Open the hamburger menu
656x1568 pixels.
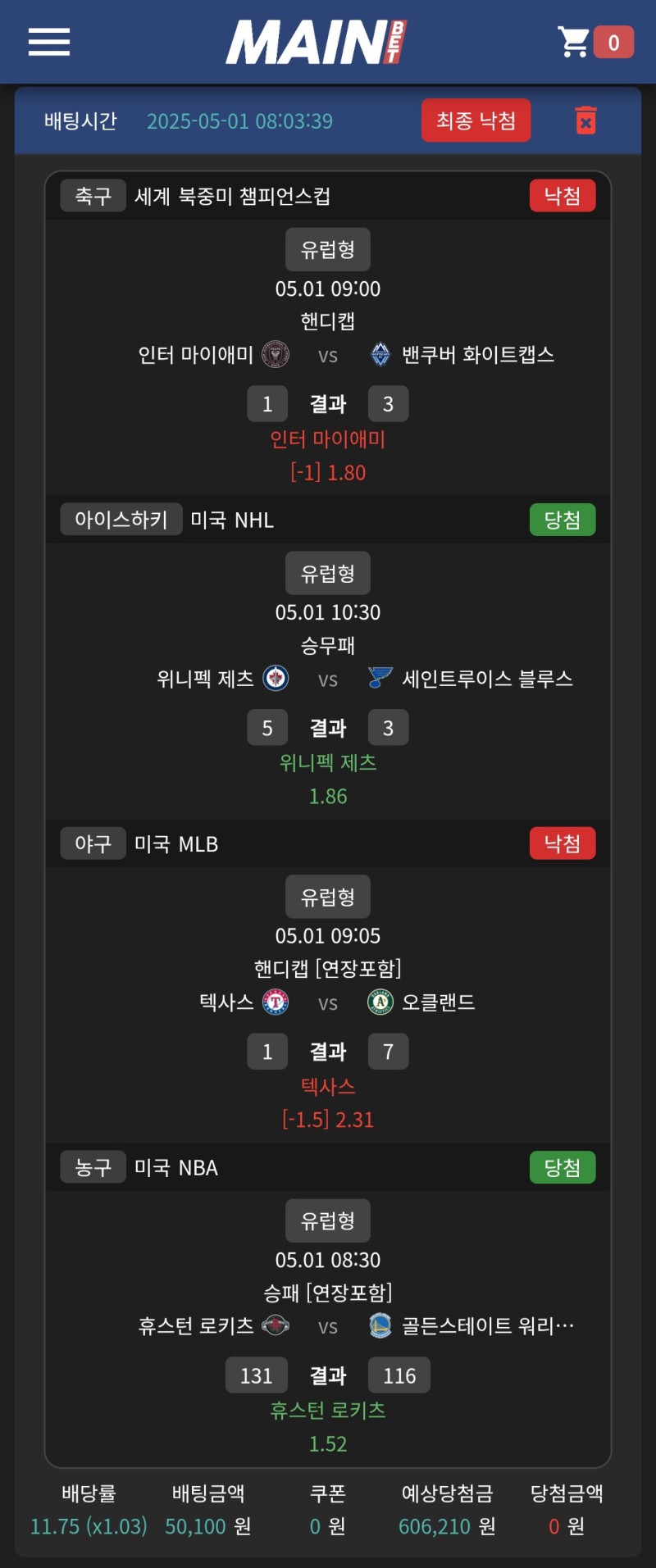tap(49, 42)
